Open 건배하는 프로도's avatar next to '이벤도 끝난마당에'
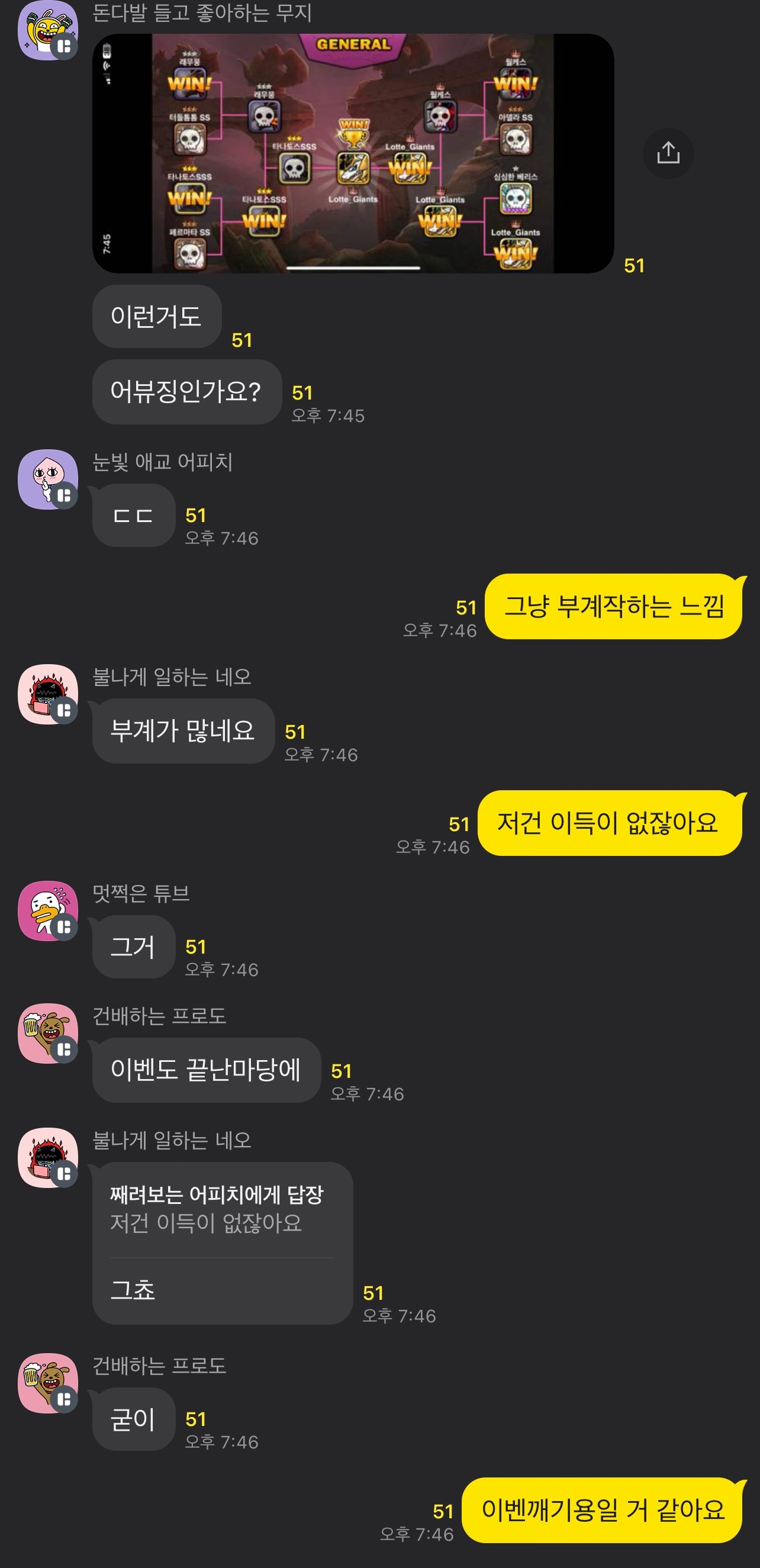This screenshot has height=1568, width=760. (x=47, y=1033)
